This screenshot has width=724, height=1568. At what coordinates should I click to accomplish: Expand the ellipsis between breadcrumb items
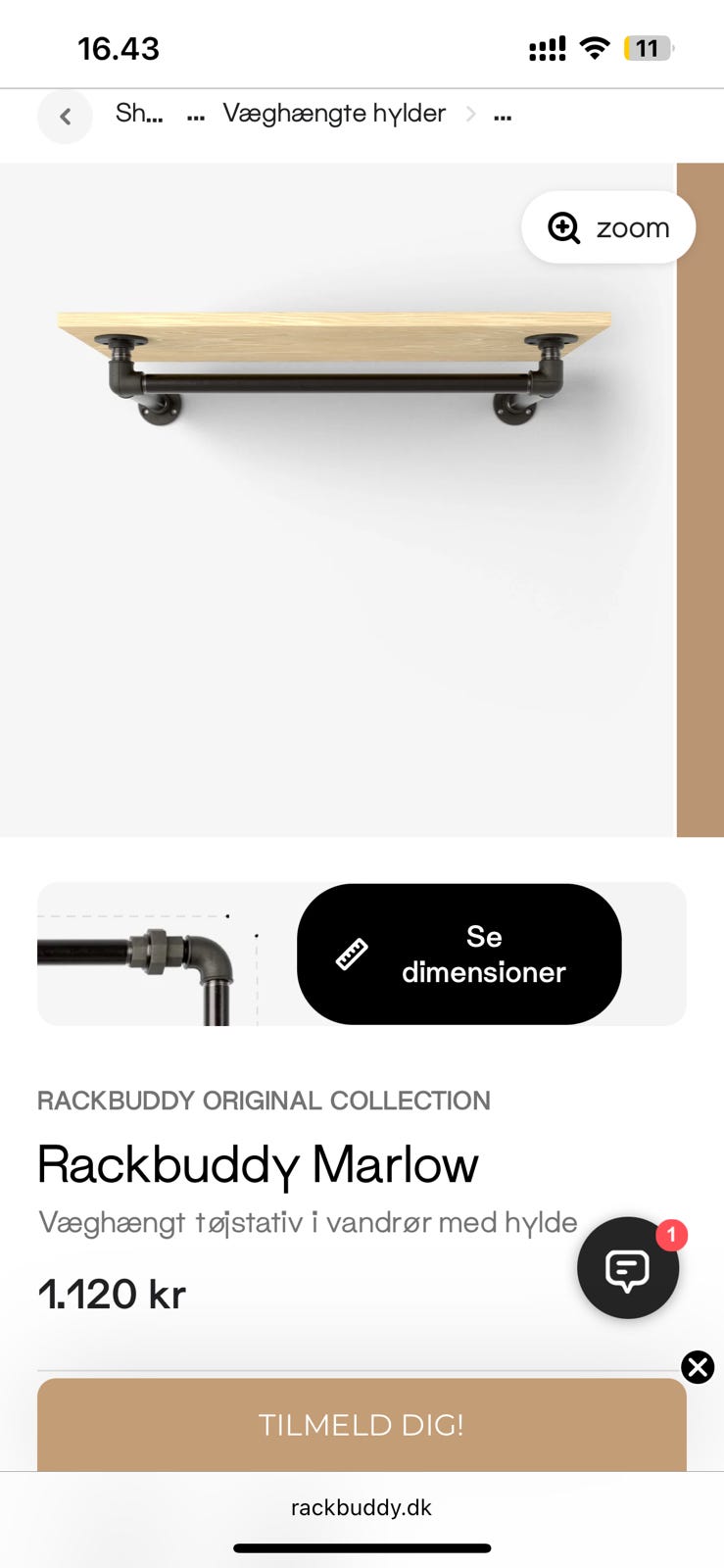195,116
